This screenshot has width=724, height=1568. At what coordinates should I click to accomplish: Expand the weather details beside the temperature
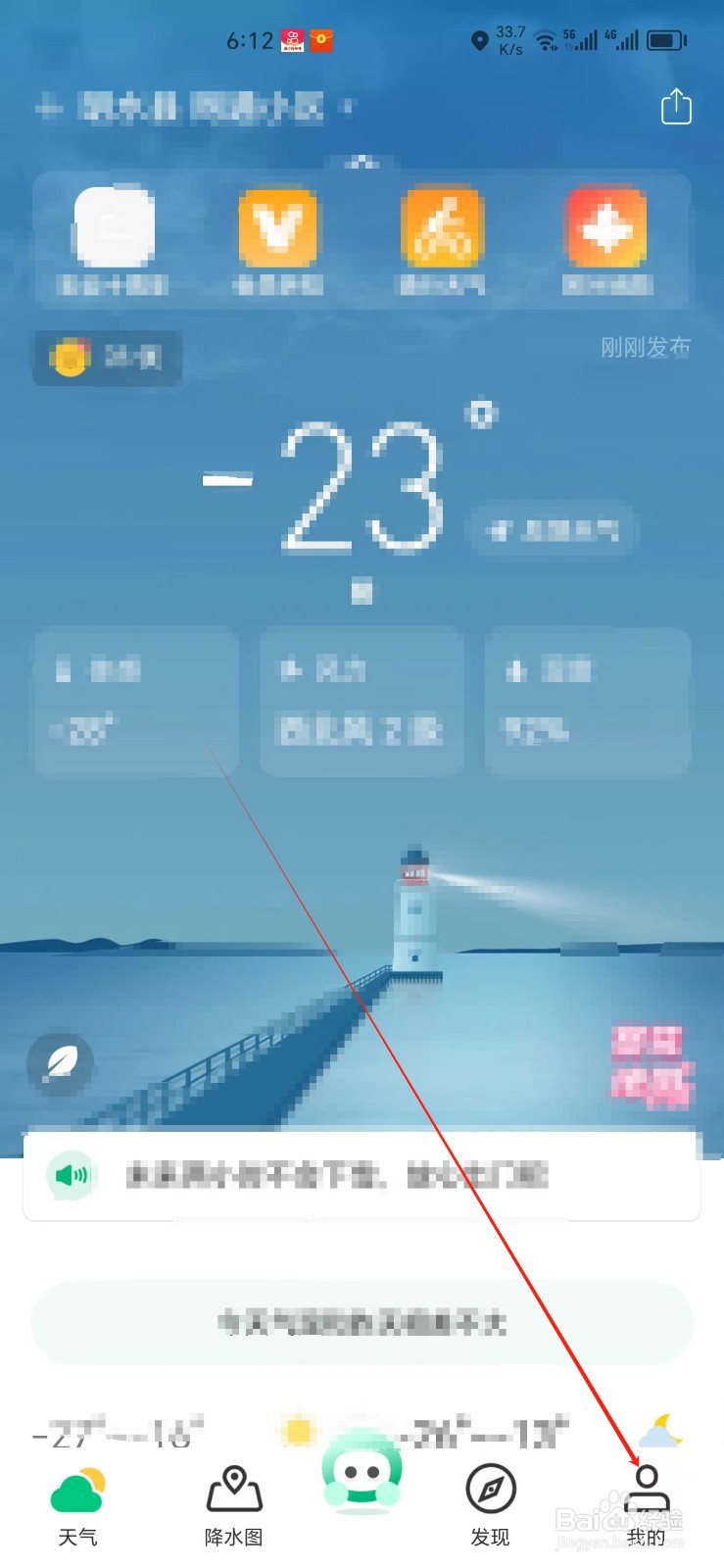552,530
